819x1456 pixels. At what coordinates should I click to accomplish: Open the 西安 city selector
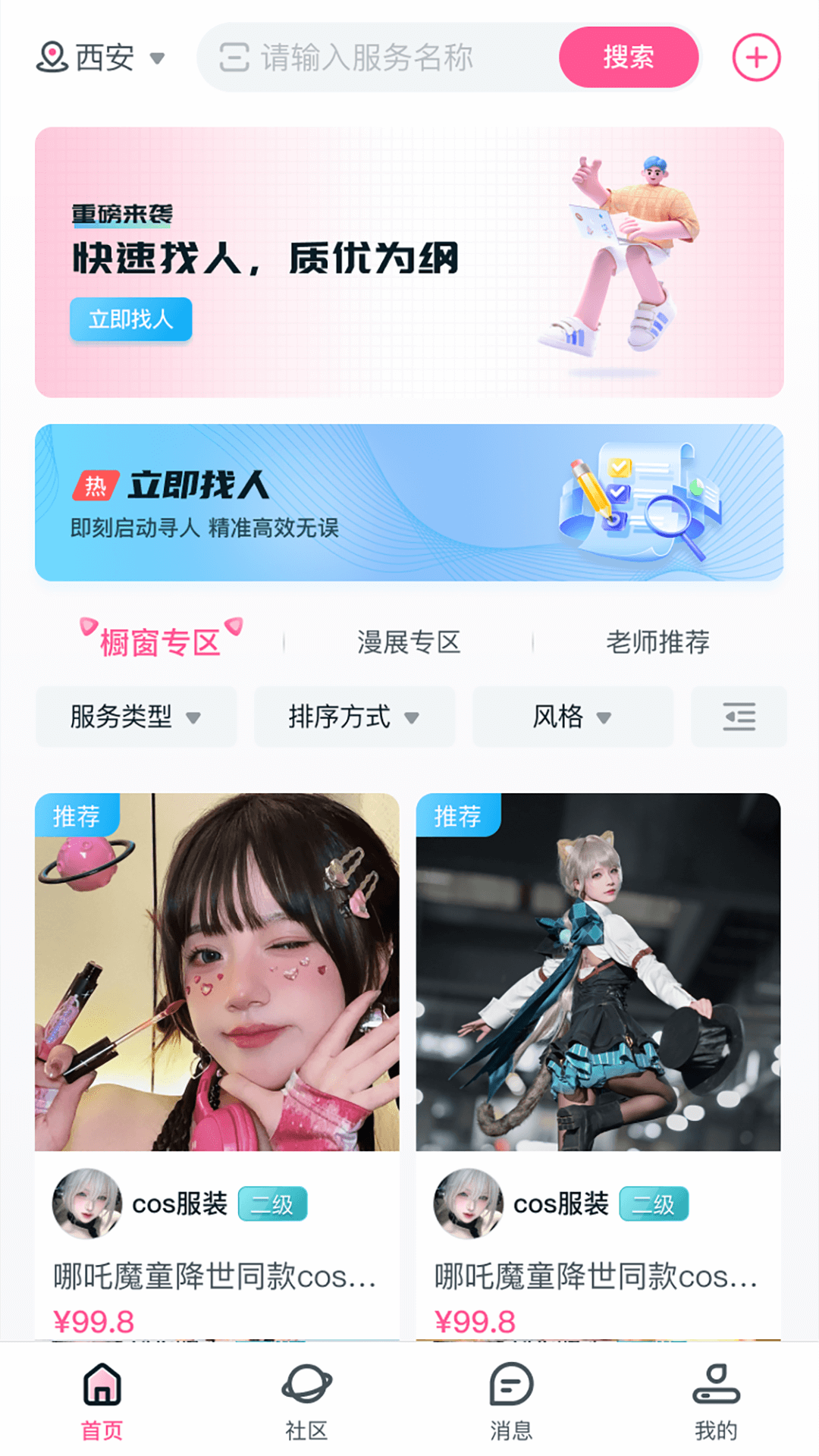pos(101,58)
